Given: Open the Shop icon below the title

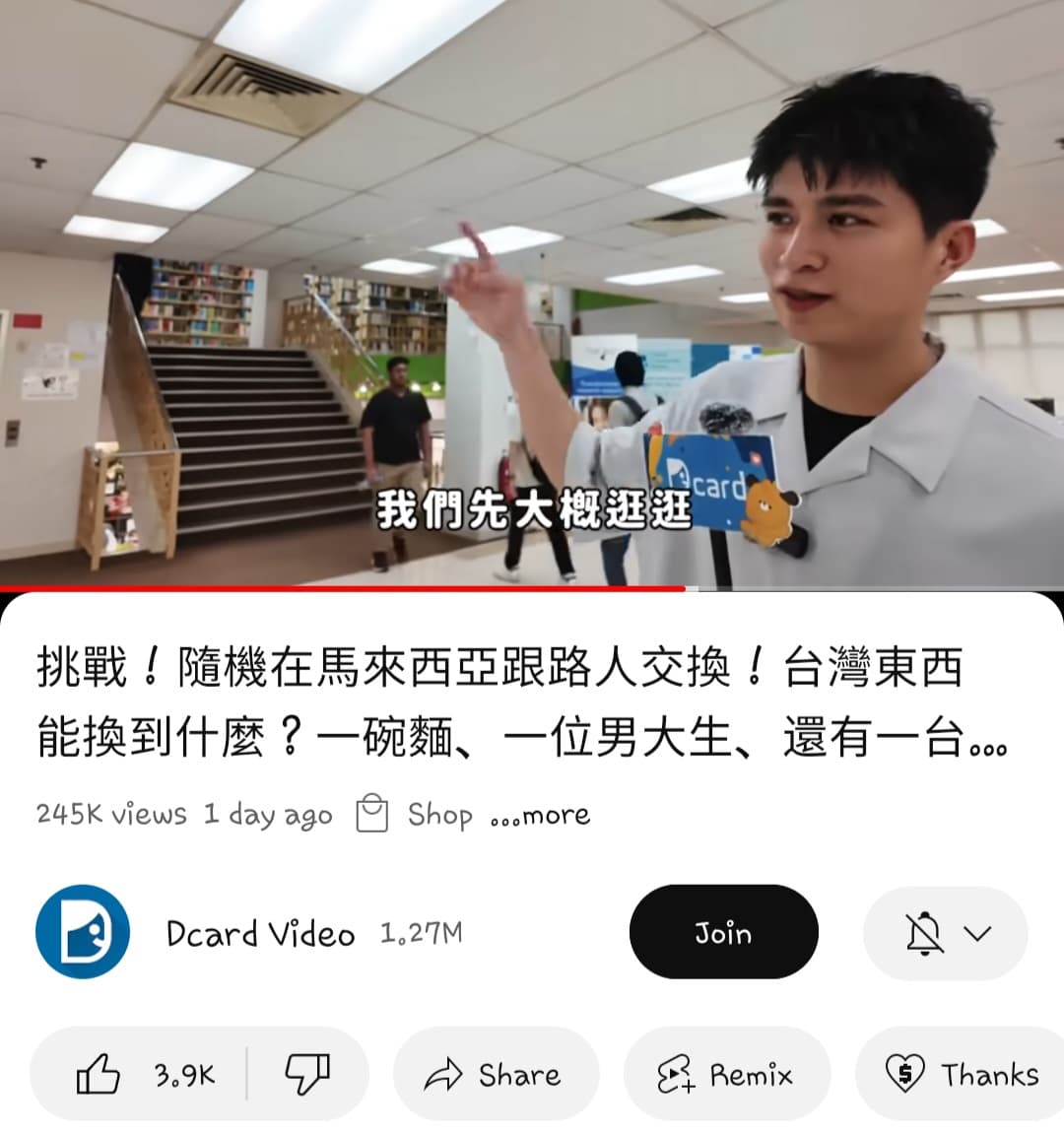Looking at the screenshot, I should (372, 814).
